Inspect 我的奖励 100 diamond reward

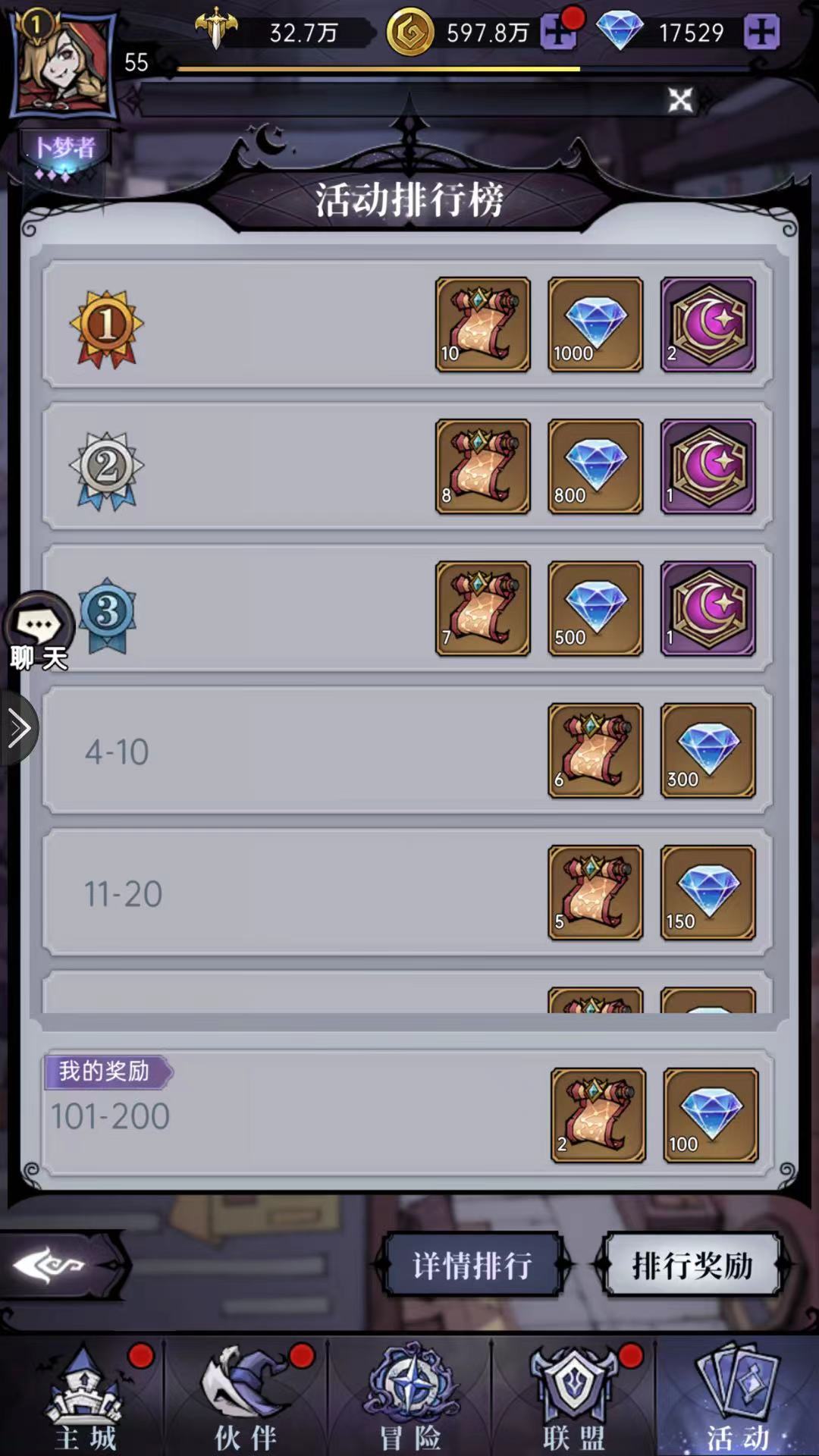tap(710, 1115)
